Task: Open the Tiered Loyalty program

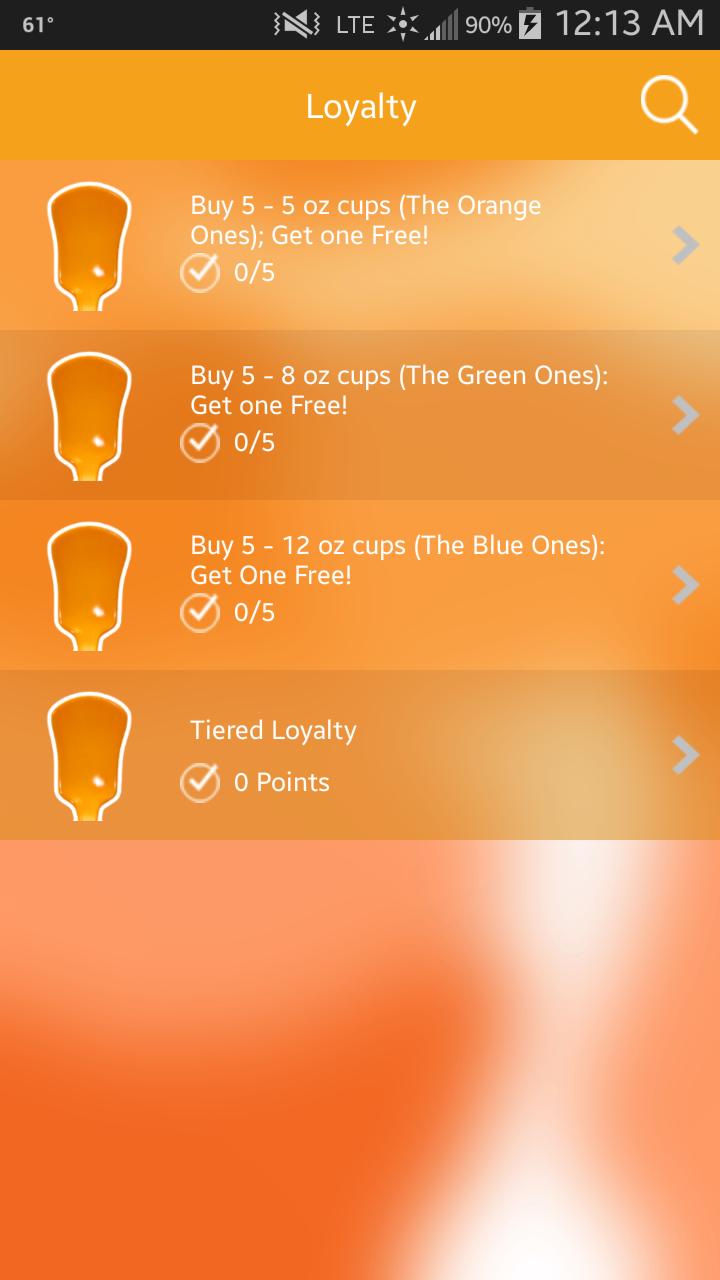Action: click(x=360, y=755)
